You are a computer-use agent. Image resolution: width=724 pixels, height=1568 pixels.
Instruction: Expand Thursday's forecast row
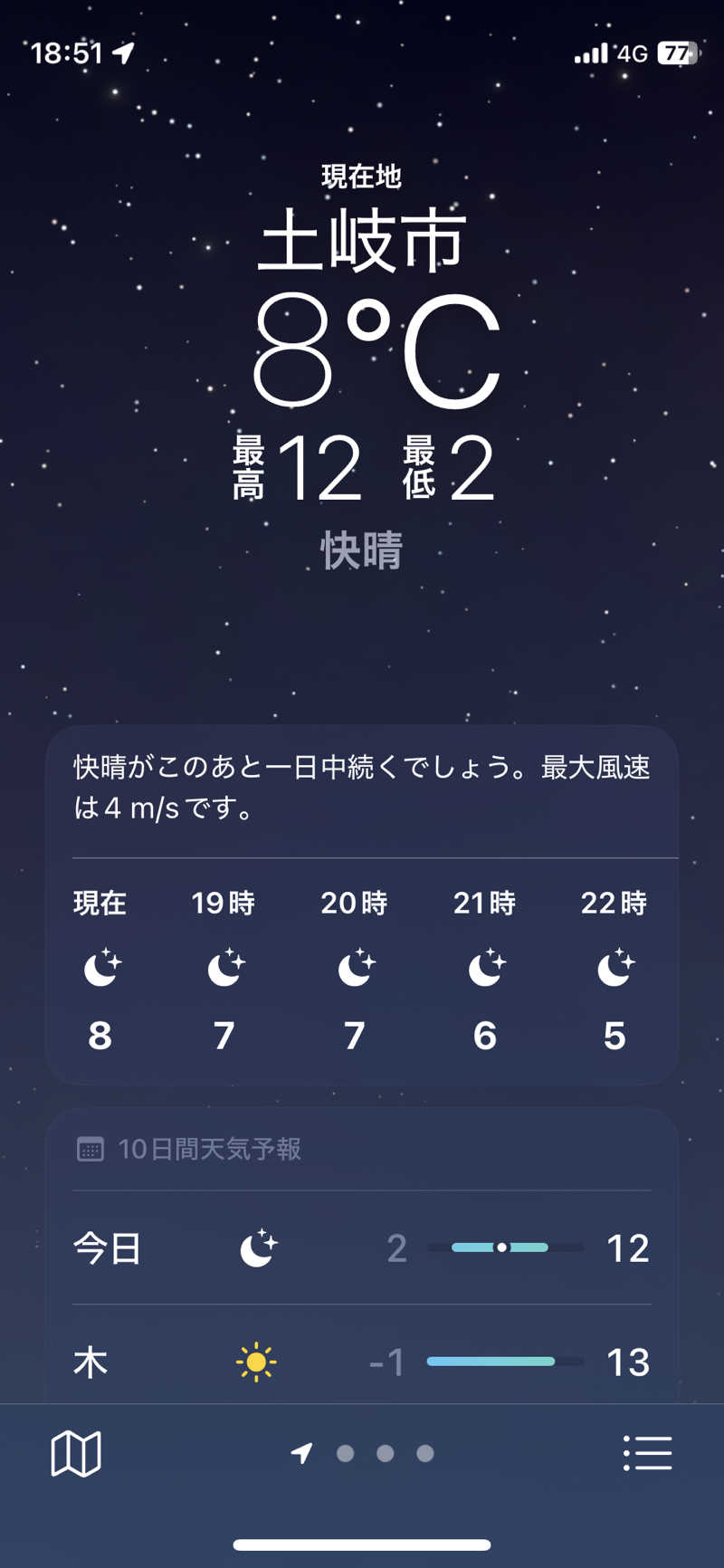pos(362,1360)
